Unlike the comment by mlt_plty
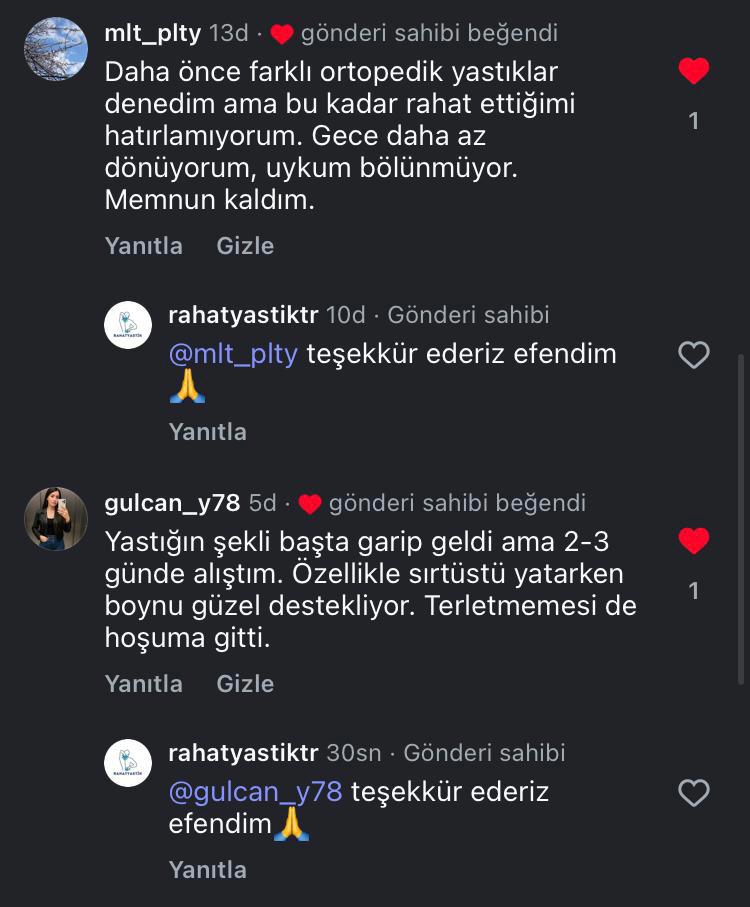Image resolution: width=750 pixels, height=907 pixels. (x=693, y=71)
